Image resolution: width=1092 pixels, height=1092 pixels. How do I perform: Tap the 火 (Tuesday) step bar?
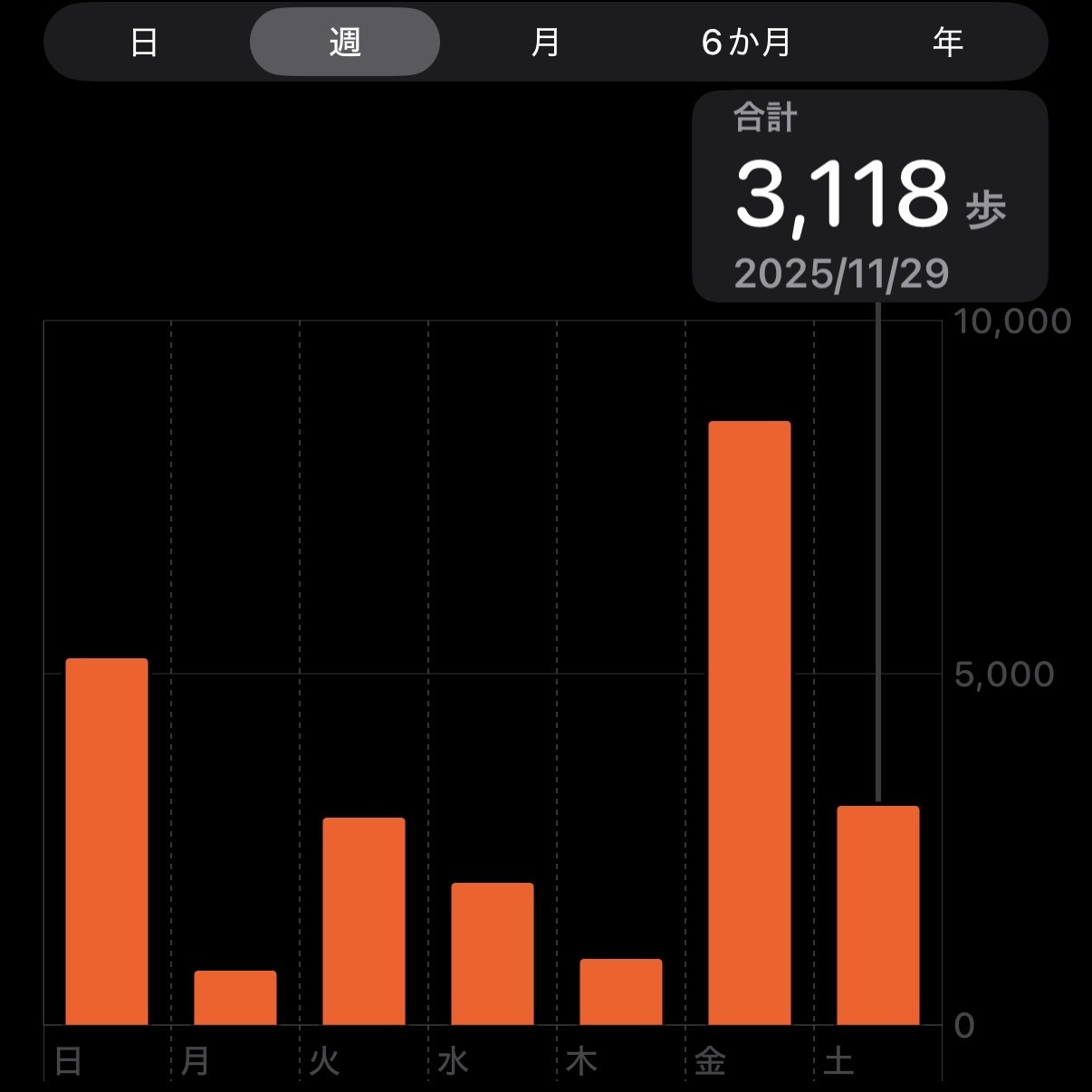[364, 922]
